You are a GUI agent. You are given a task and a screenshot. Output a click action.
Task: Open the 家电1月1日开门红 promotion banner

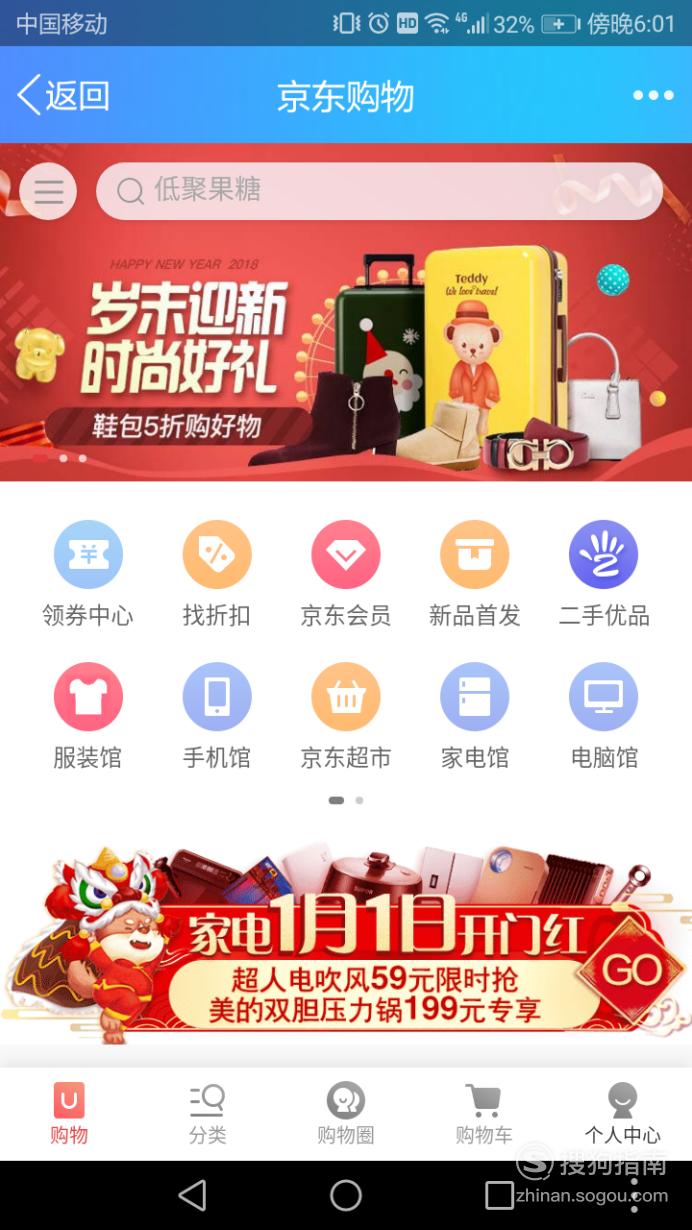click(346, 945)
